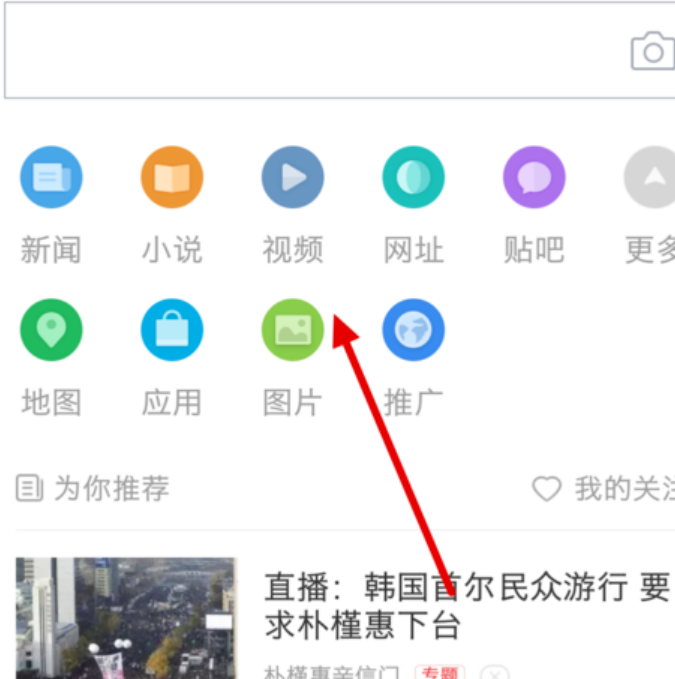The image size is (675, 679).
Task: Open the 贴吧 forum shortcut
Action: tap(534, 178)
